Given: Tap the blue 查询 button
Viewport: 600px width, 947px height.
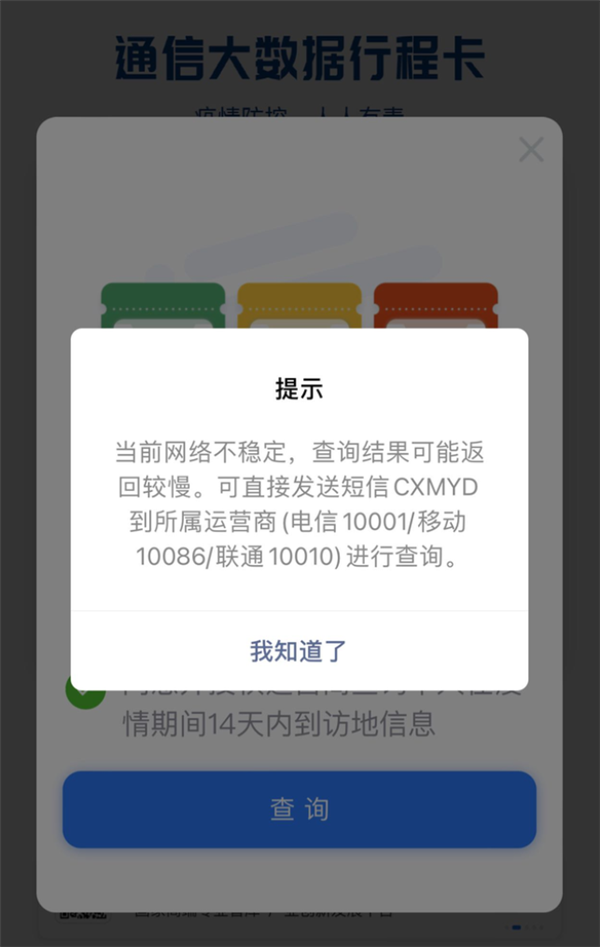Looking at the screenshot, I should tap(299, 809).
